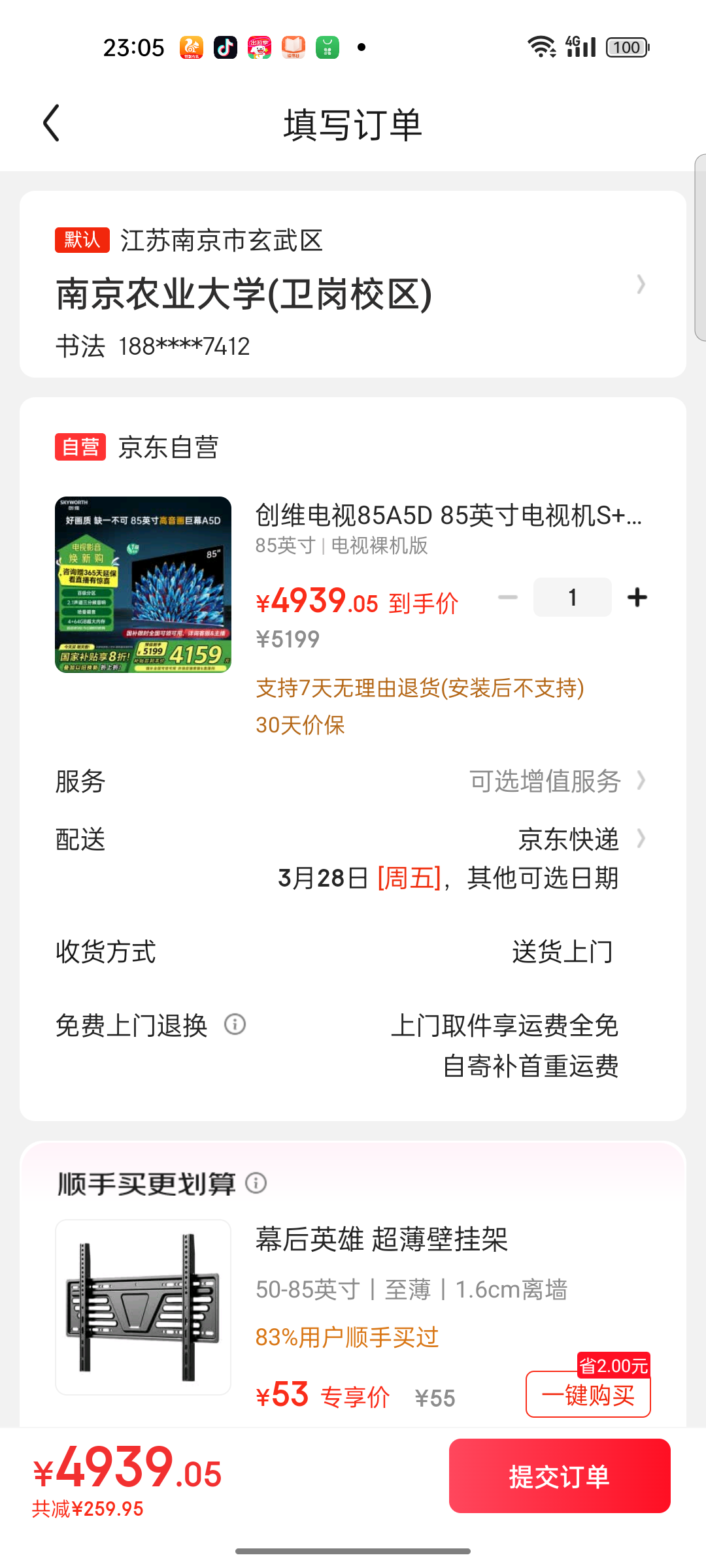
Task: Open 可选增值服务 service options
Action: tap(353, 781)
